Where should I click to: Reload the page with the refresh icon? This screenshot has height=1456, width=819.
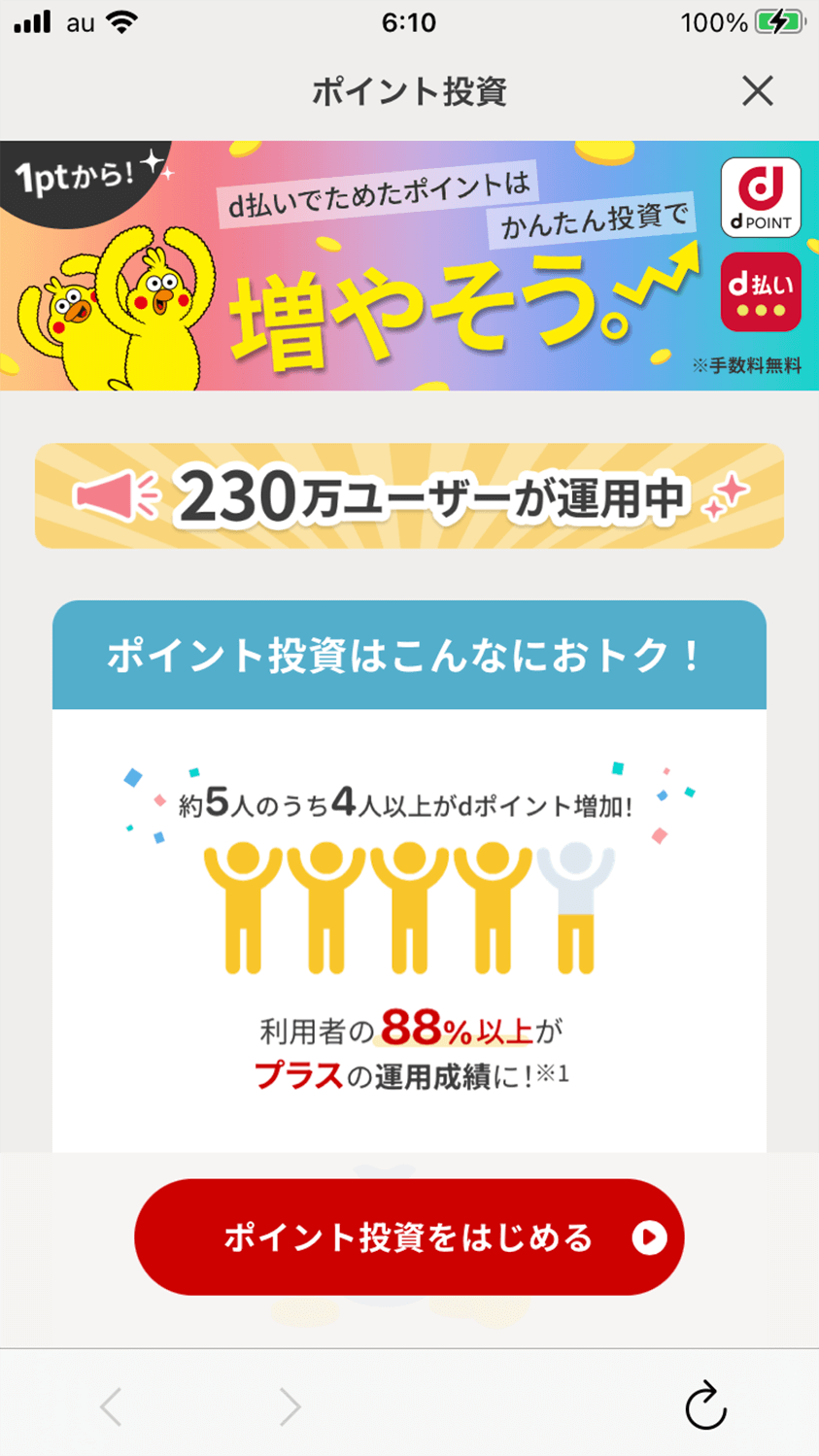(705, 1405)
